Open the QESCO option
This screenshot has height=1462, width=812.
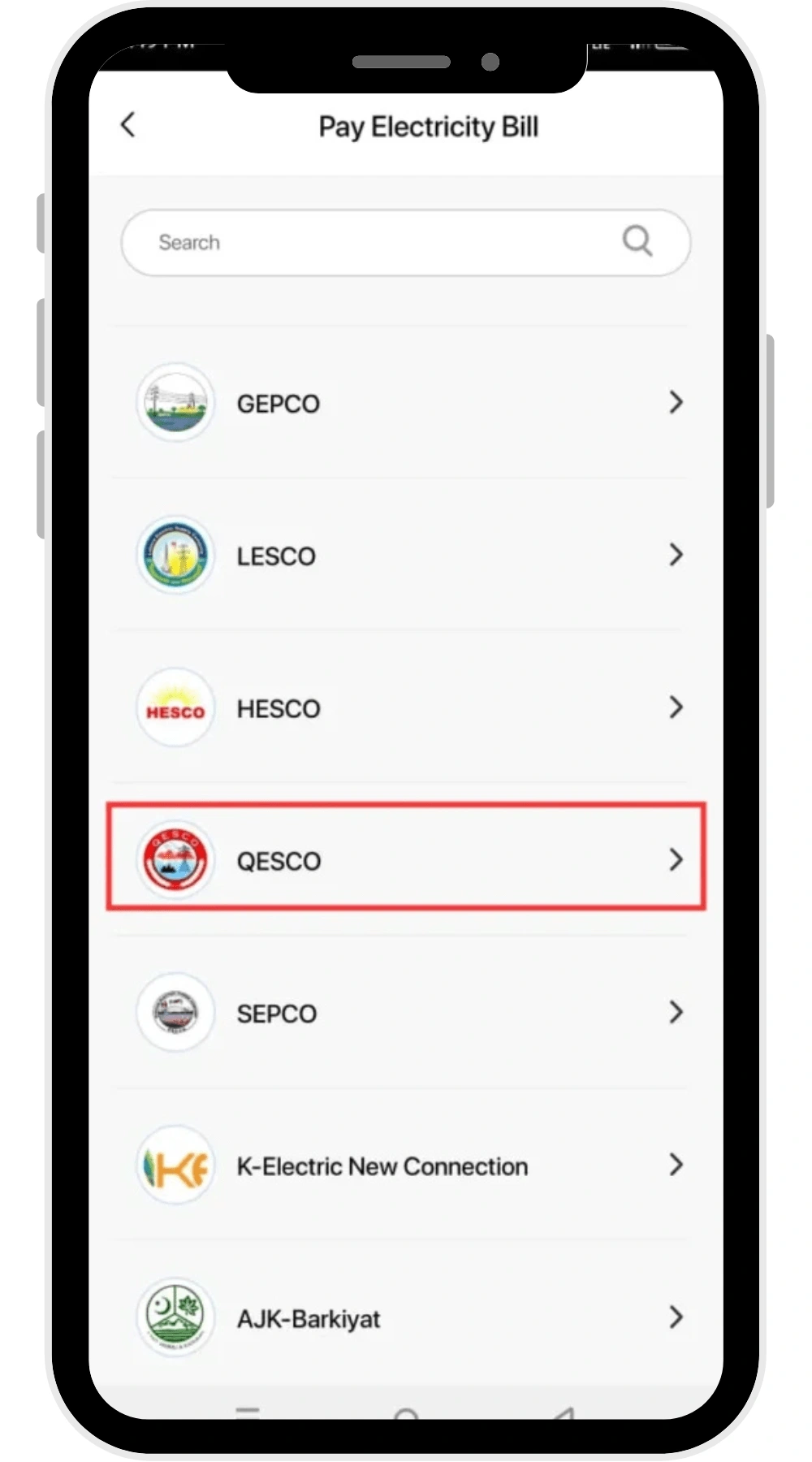click(406, 860)
